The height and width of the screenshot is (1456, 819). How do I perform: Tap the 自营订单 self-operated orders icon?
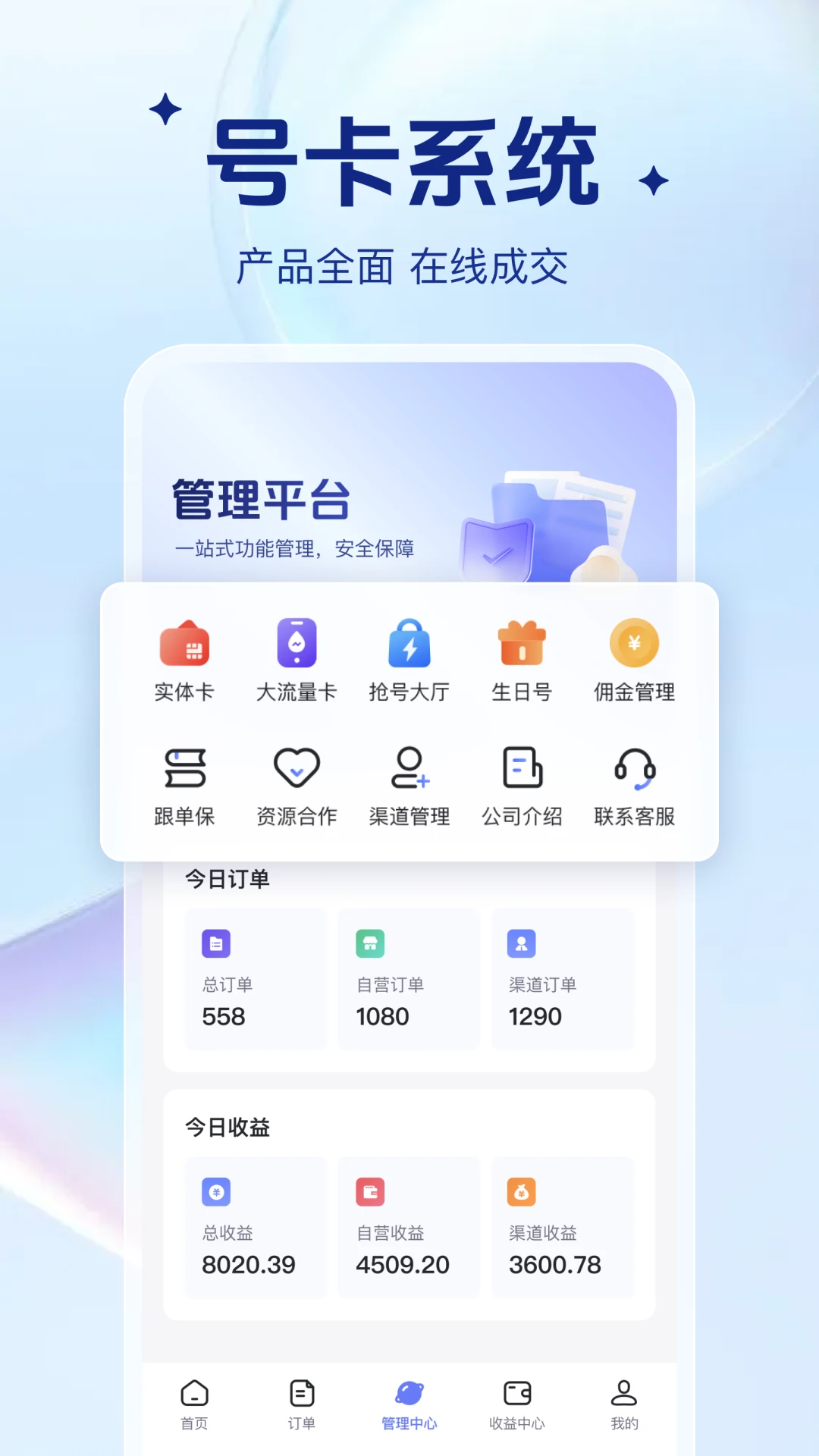[369, 943]
